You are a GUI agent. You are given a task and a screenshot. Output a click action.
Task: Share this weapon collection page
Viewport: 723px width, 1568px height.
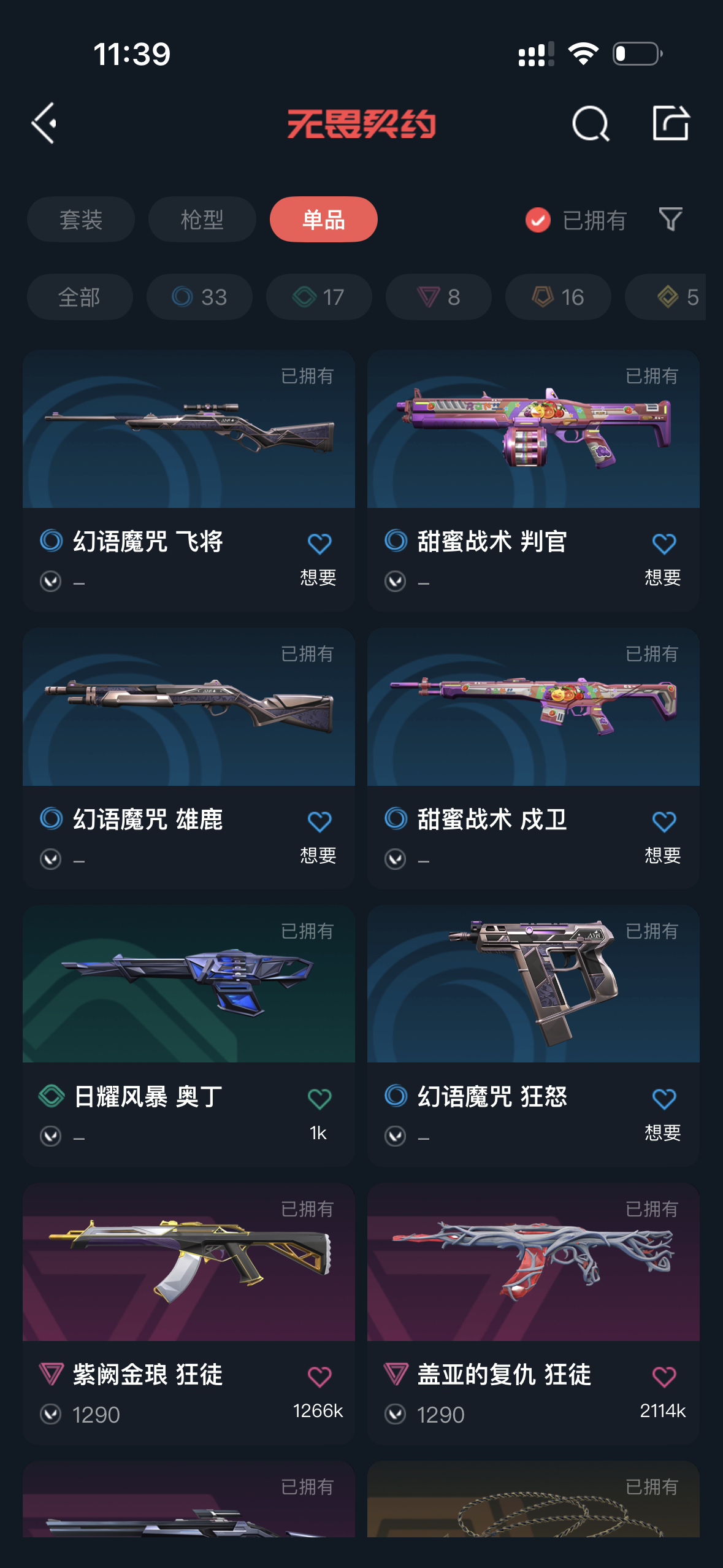pos(671,123)
